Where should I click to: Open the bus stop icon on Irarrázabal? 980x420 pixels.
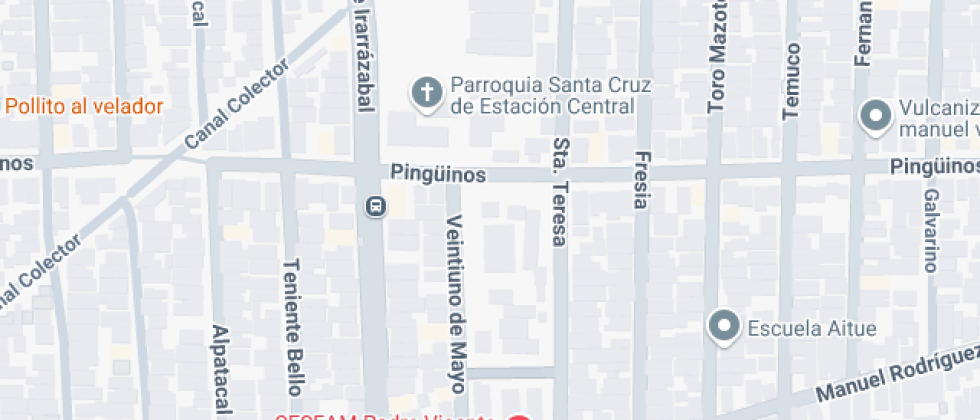pyautogui.click(x=375, y=207)
